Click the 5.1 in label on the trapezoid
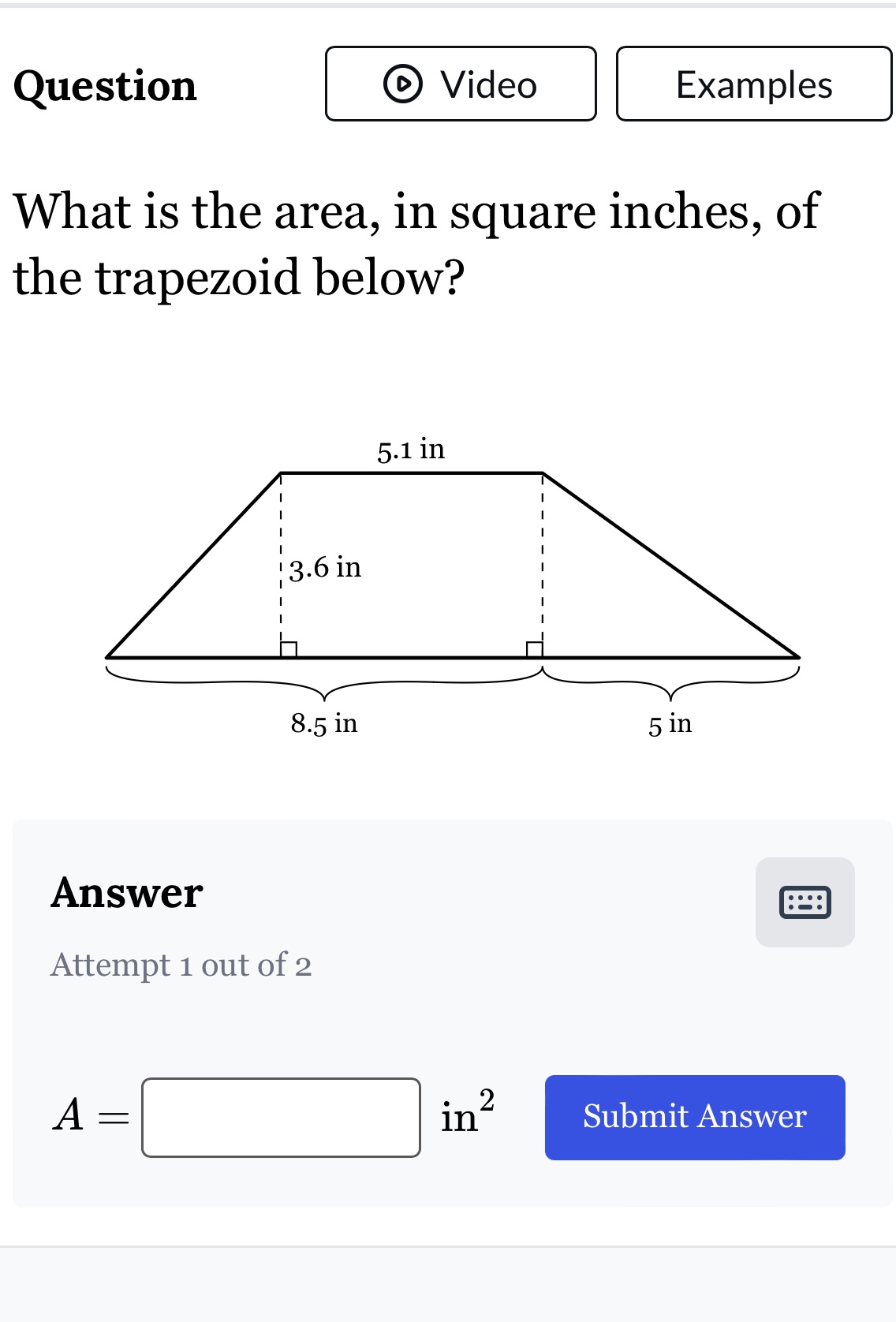The image size is (896, 1322). point(411,450)
